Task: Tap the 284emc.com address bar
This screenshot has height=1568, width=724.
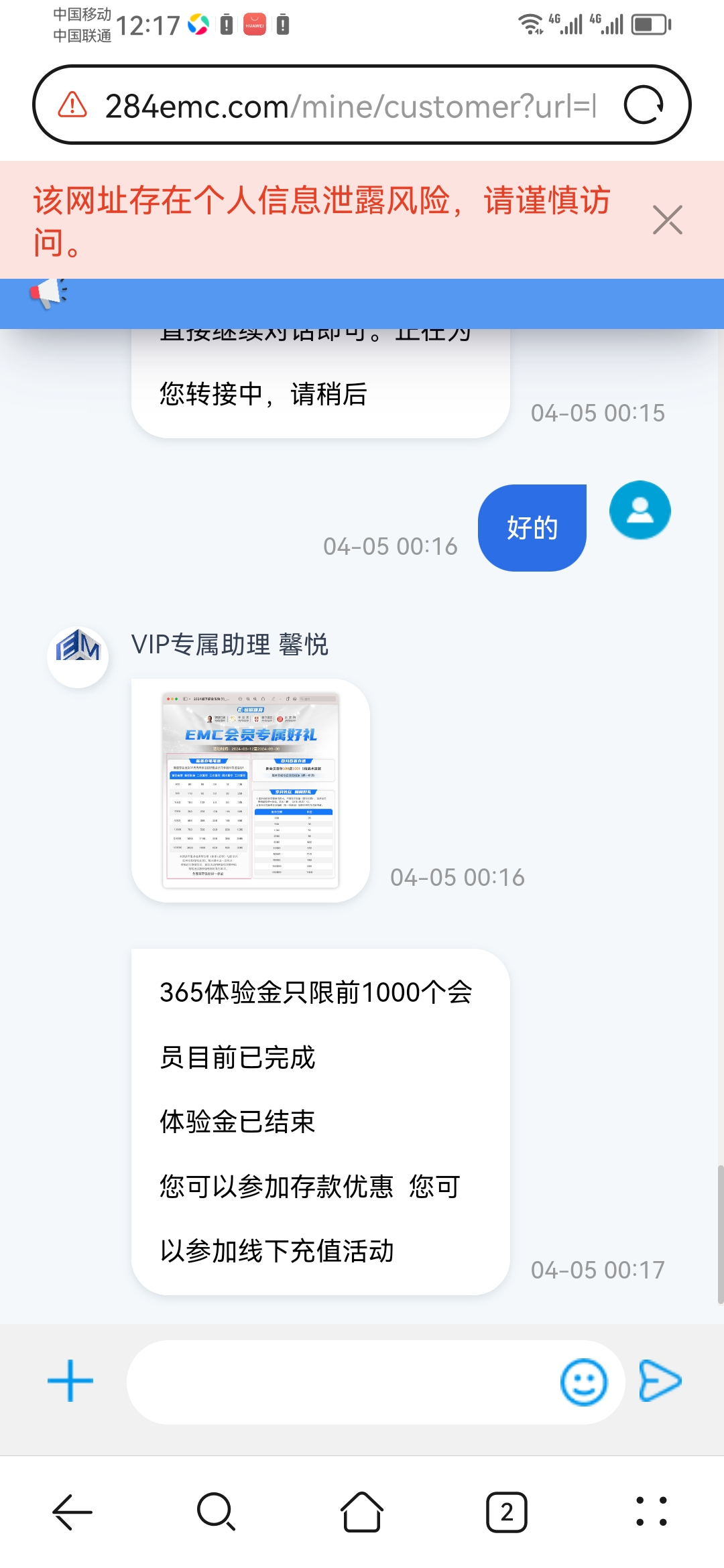Action: (349, 106)
